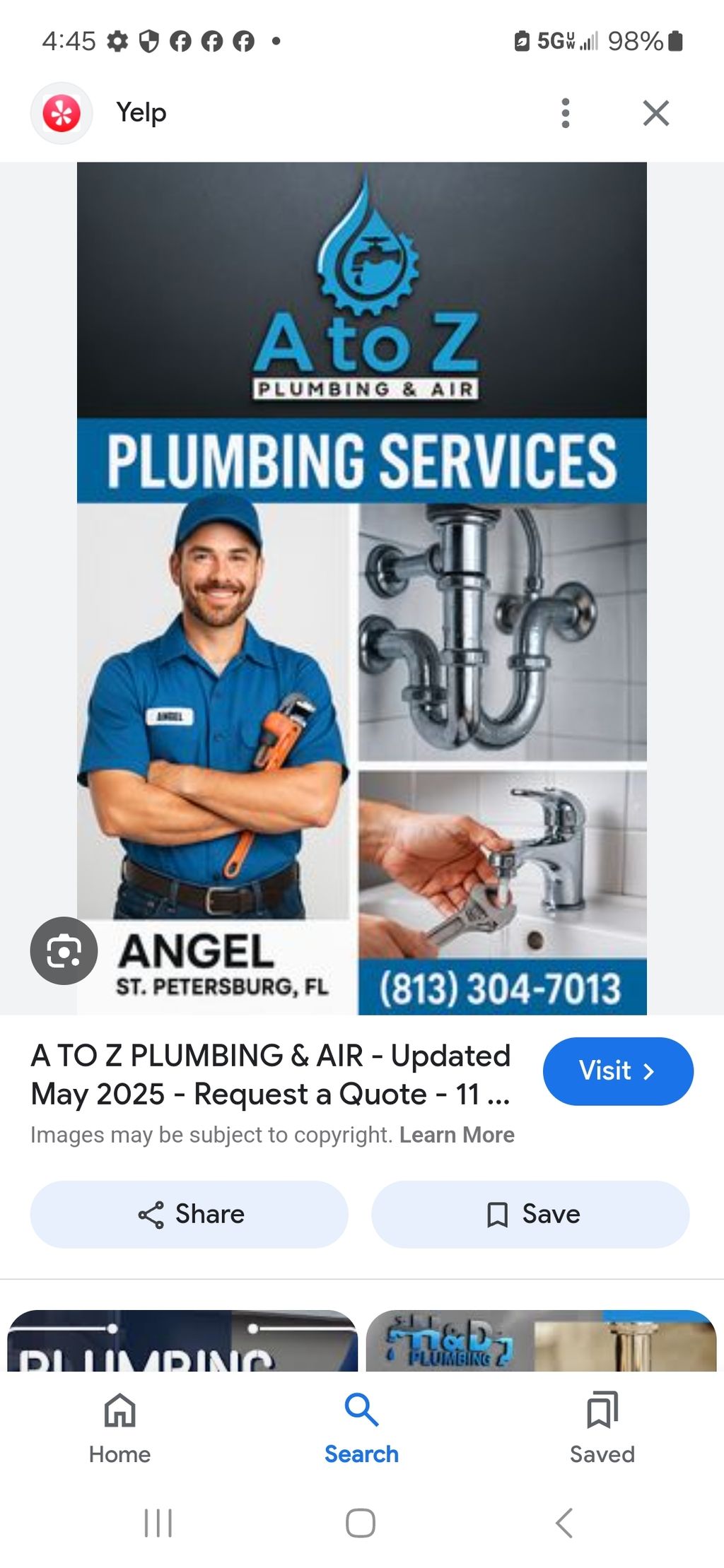Save this image to collection
724x1568 pixels.
[530, 1215]
